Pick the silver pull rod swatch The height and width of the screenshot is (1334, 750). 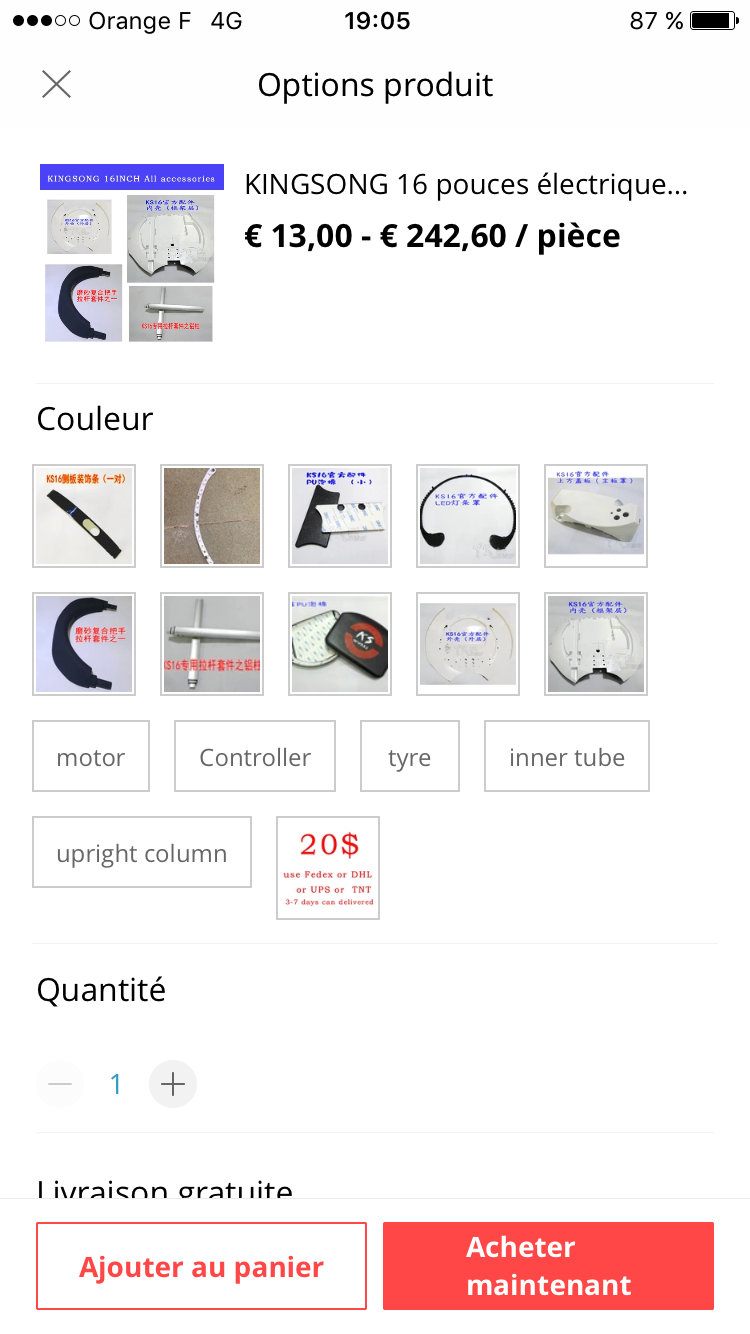(212, 644)
